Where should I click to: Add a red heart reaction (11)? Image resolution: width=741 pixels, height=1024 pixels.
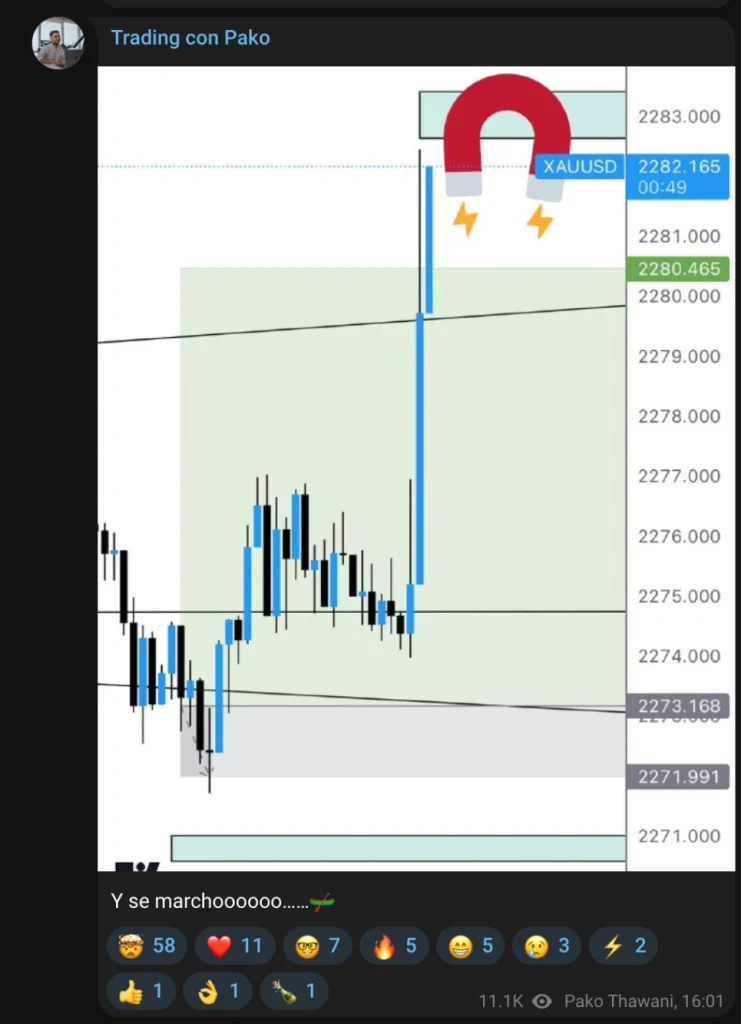click(x=234, y=946)
